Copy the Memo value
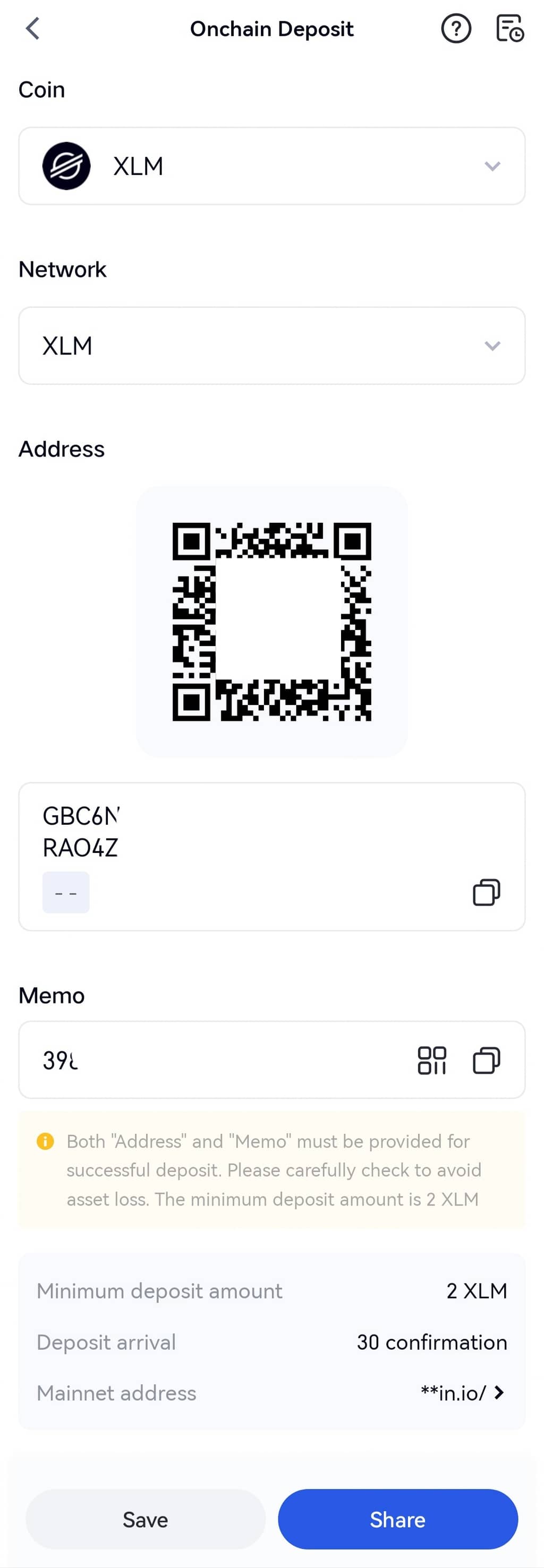This screenshot has width=544, height=1568. click(x=486, y=1061)
